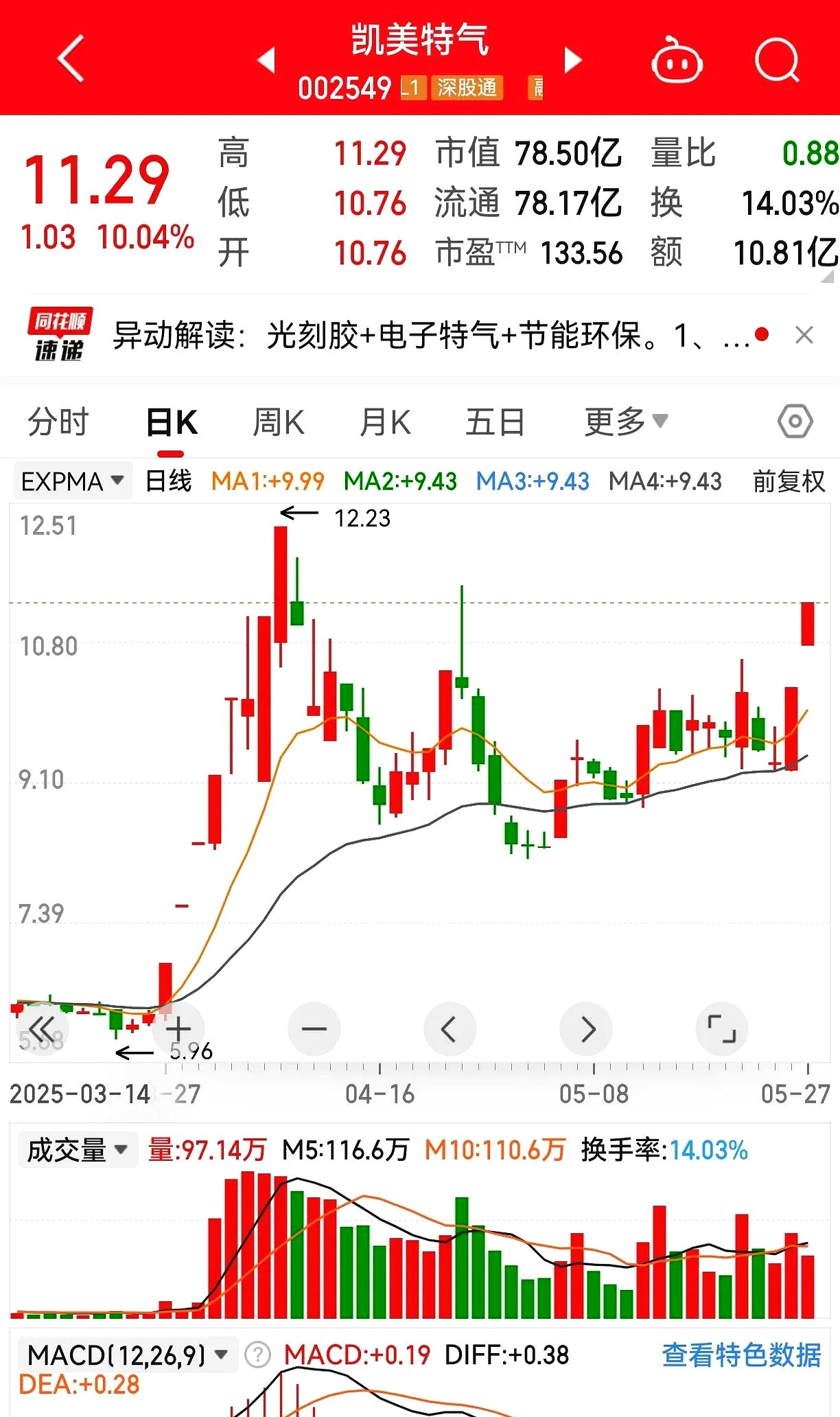
Task: Open chart settings hexagon icon
Action: click(795, 422)
